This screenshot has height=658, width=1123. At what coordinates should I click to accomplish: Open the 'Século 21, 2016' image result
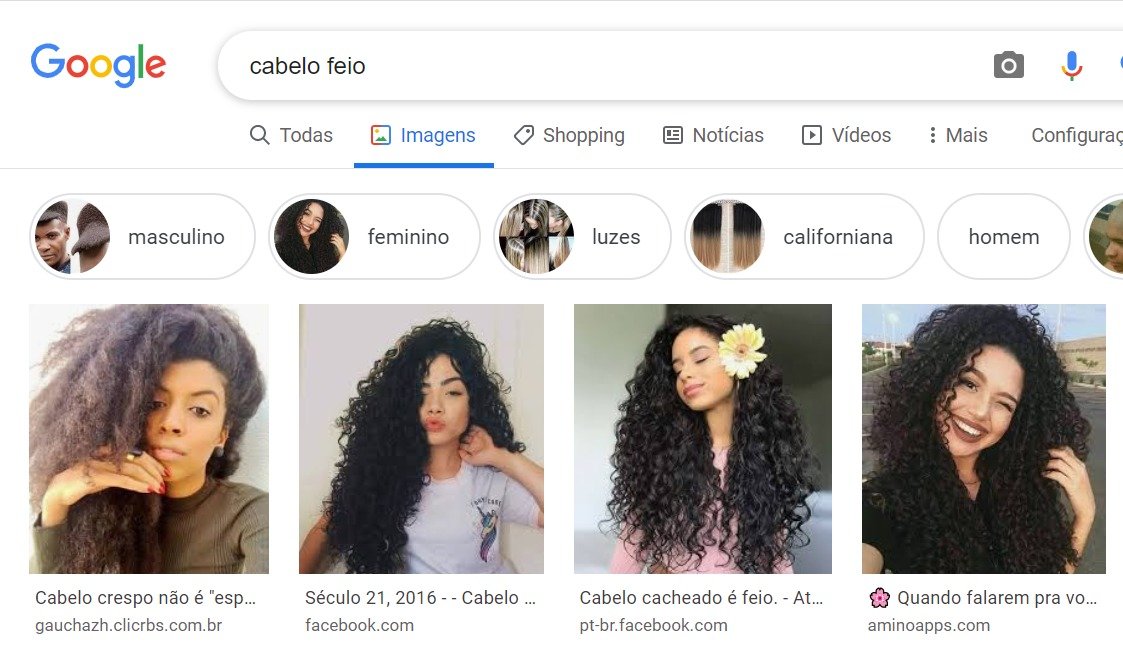421,438
